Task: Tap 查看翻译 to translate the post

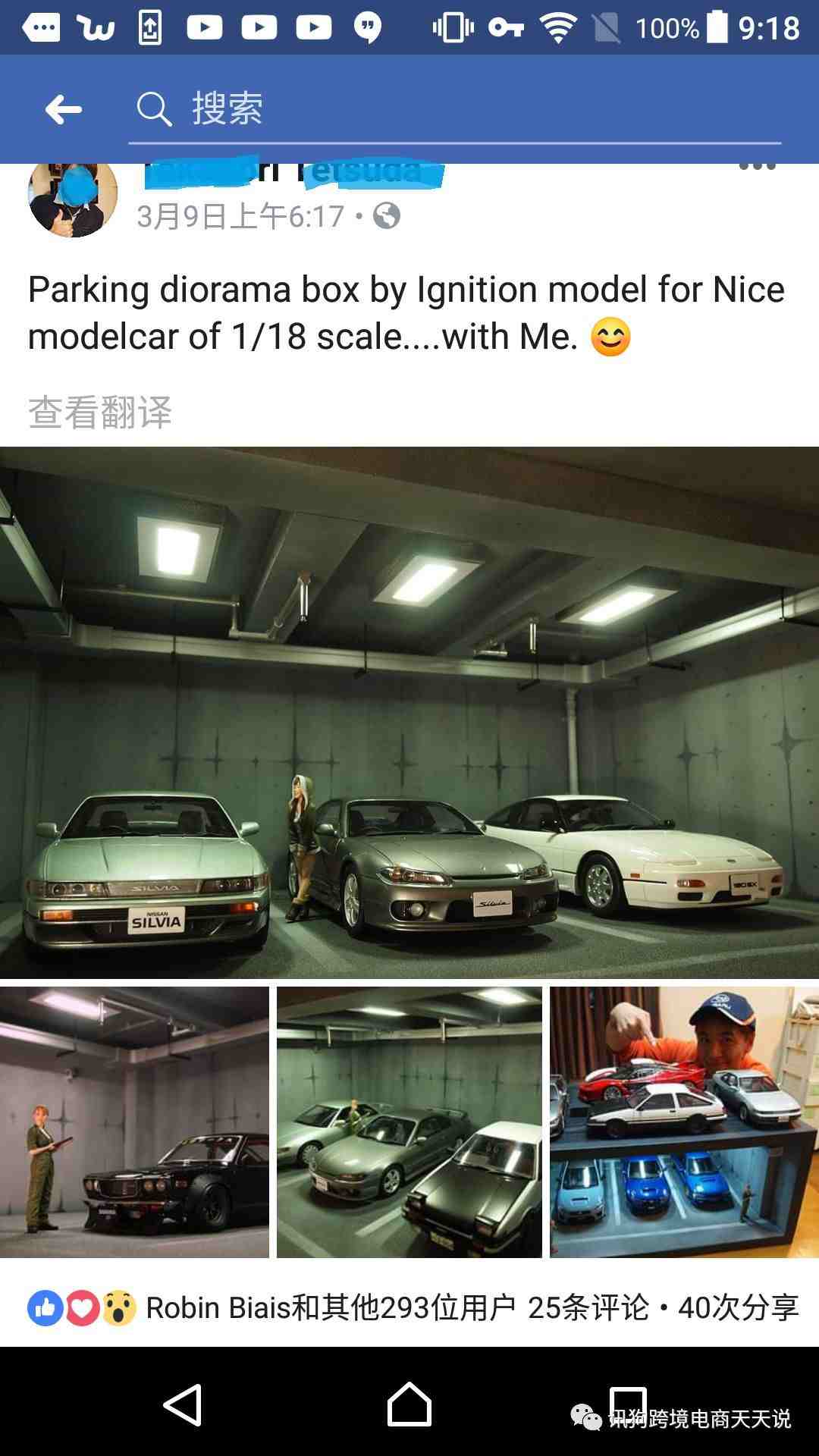Action: point(100,413)
